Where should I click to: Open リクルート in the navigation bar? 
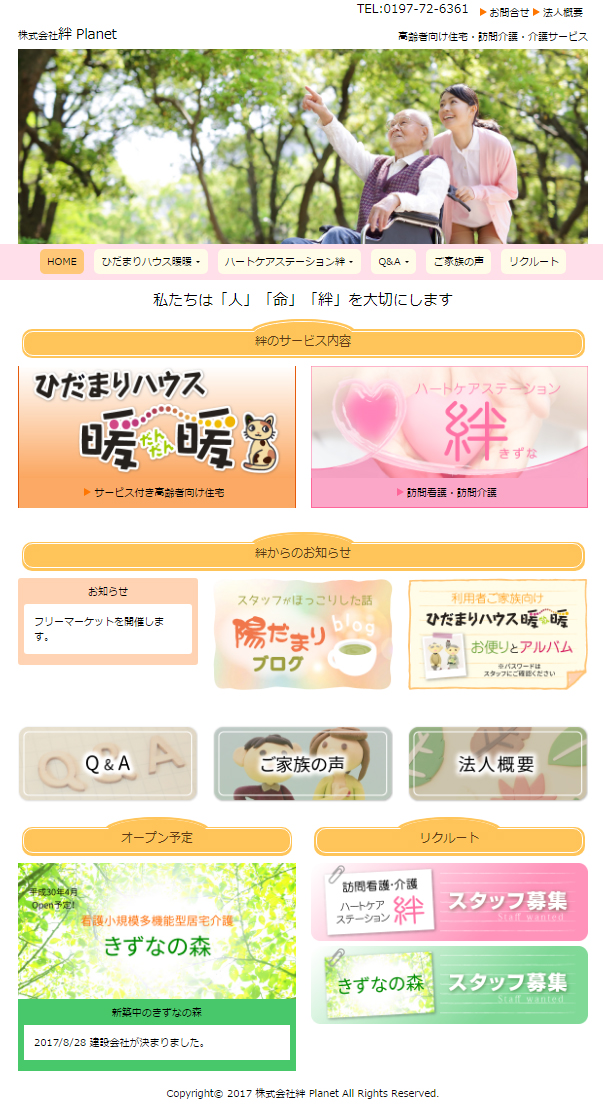534,261
